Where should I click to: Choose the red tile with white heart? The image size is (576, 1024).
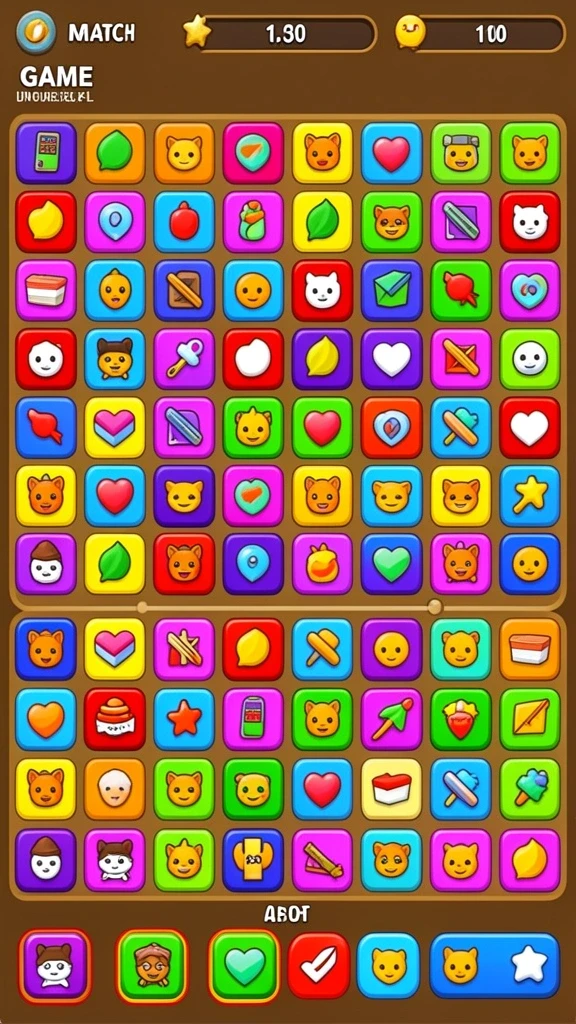(x=530, y=427)
